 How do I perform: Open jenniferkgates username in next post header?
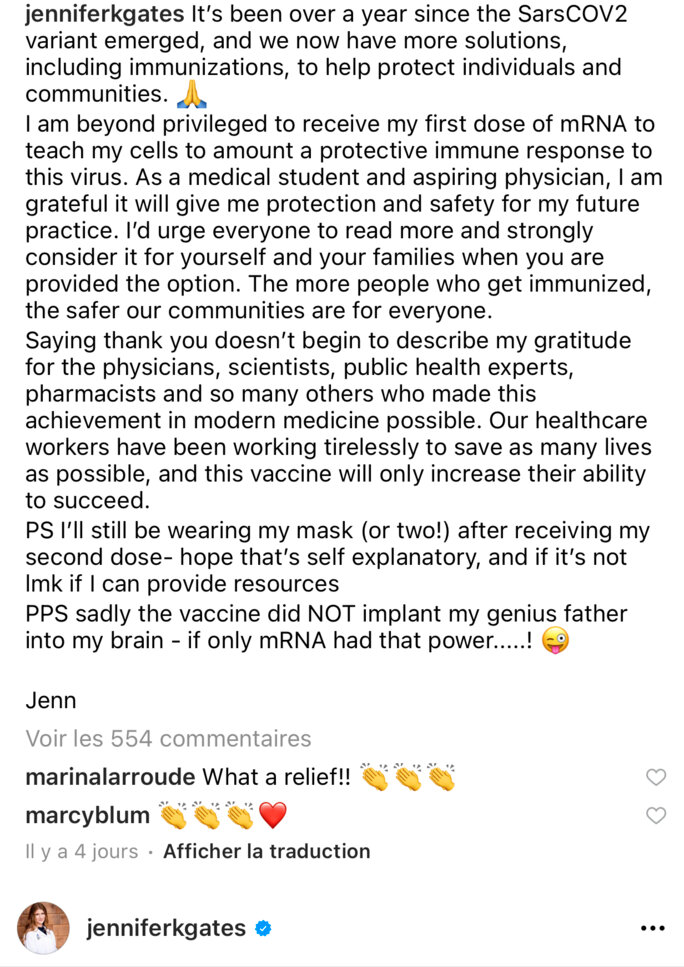pyautogui.click(x=166, y=928)
